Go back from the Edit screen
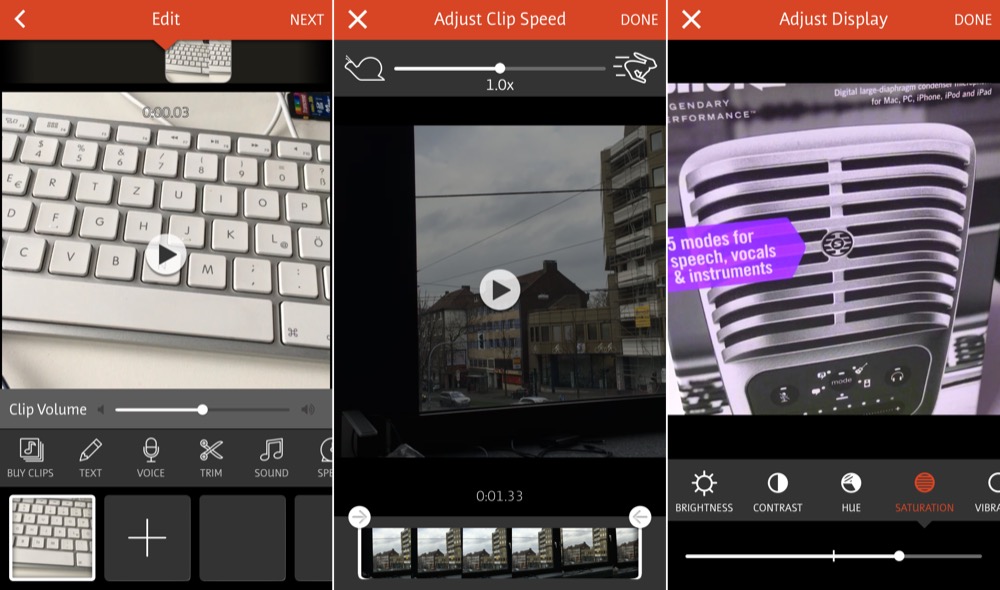 click(x=20, y=20)
